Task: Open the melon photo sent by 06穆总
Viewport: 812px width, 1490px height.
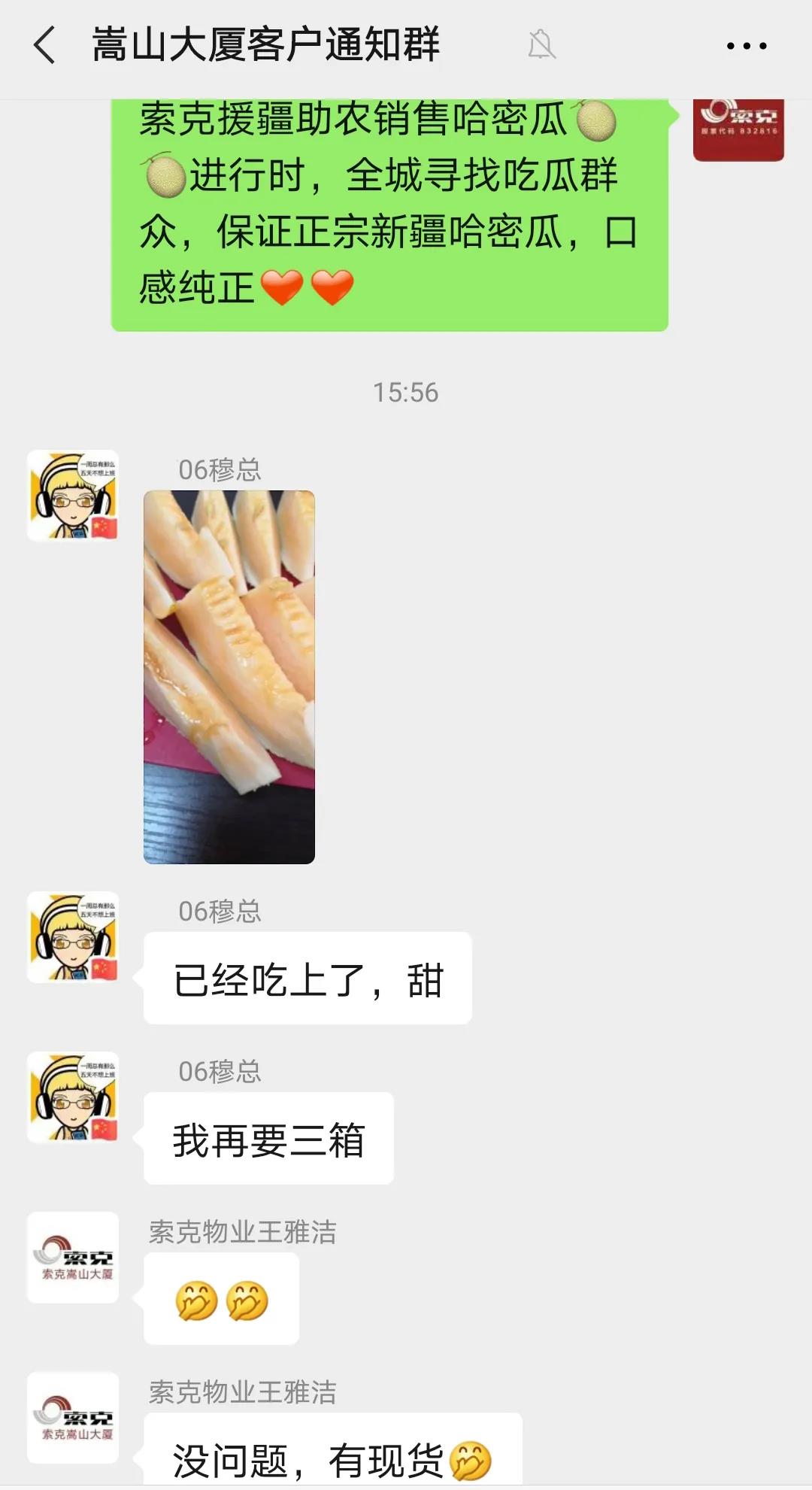Action: (x=229, y=677)
